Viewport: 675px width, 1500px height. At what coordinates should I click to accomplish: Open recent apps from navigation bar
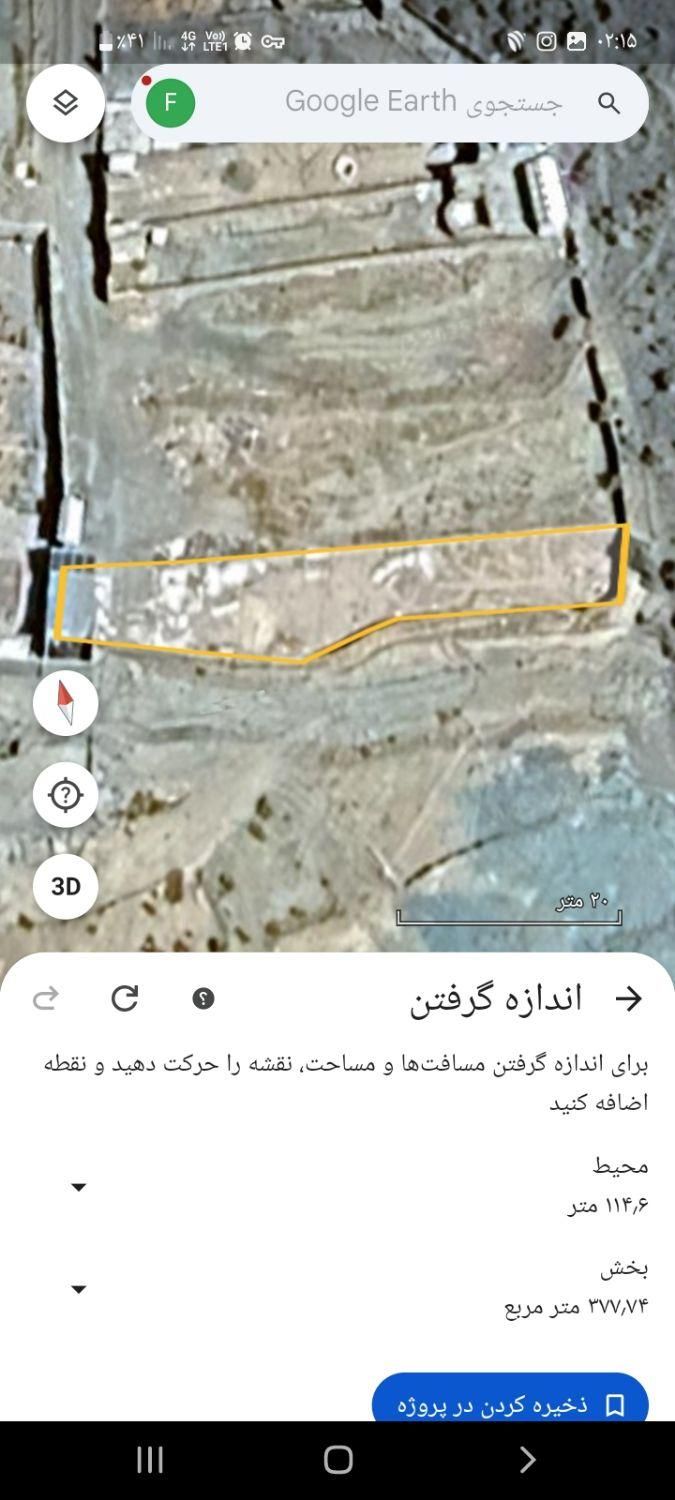(150, 1460)
